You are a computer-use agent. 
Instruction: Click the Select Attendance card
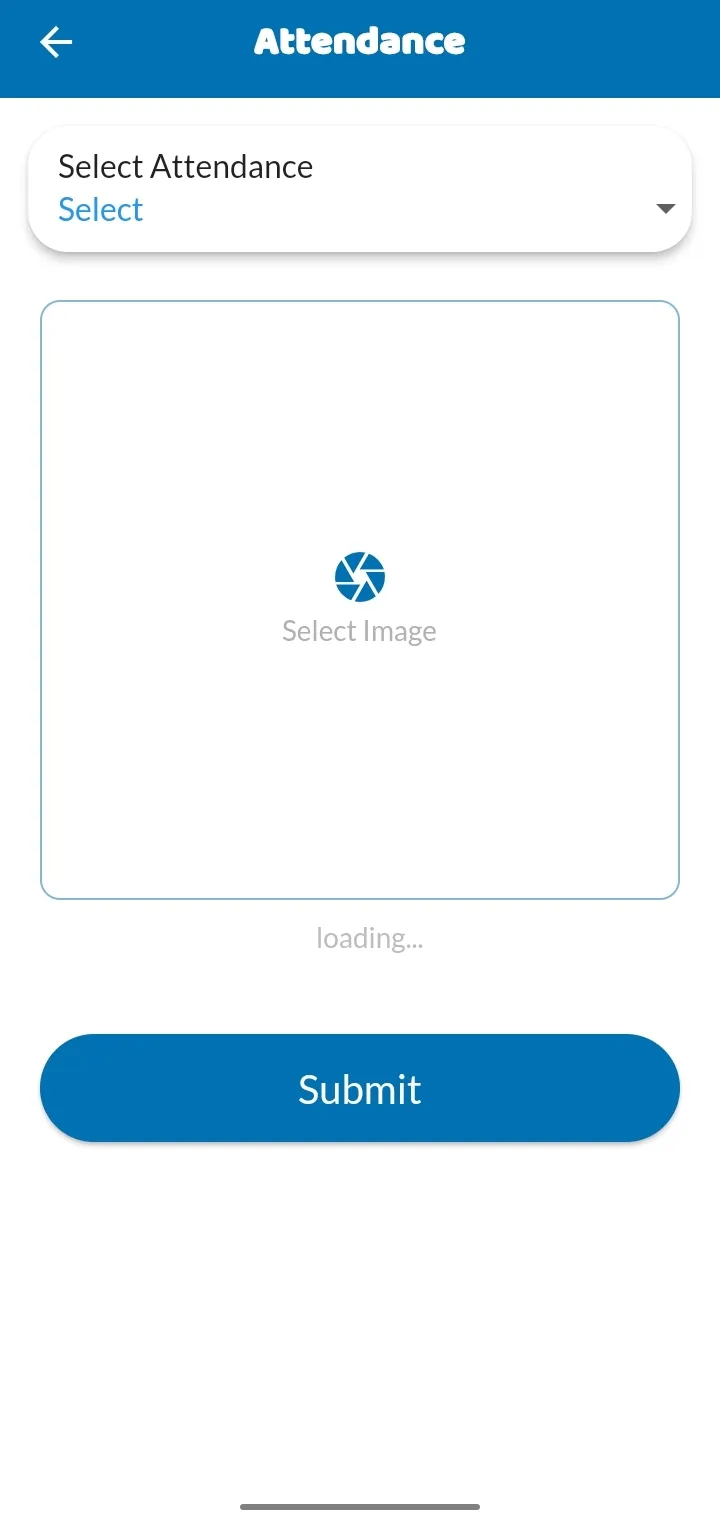coord(360,188)
